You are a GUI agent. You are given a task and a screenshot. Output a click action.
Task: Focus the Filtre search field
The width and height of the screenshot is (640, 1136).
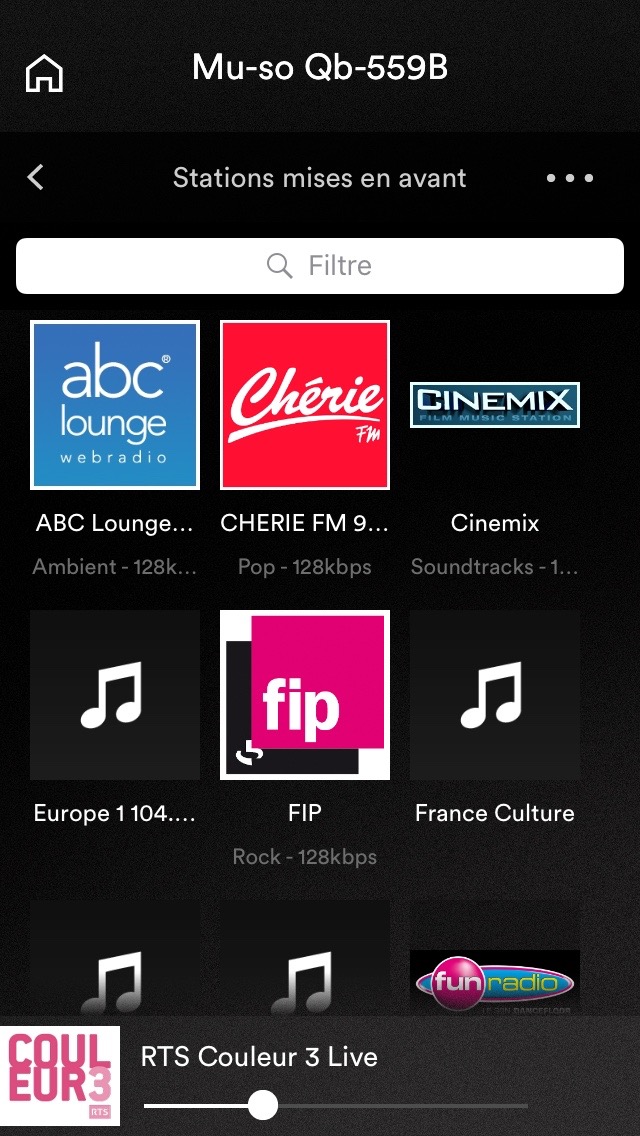click(320, 266)
